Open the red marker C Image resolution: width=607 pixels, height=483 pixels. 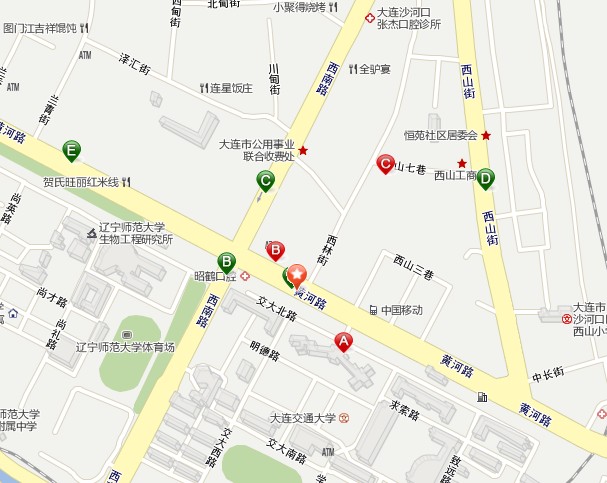(x=384, y=163)
